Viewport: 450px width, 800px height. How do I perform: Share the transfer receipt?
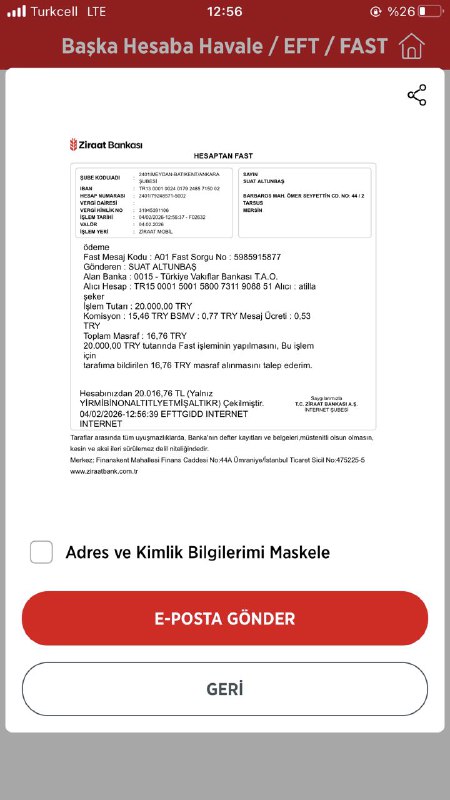(416, 95)
